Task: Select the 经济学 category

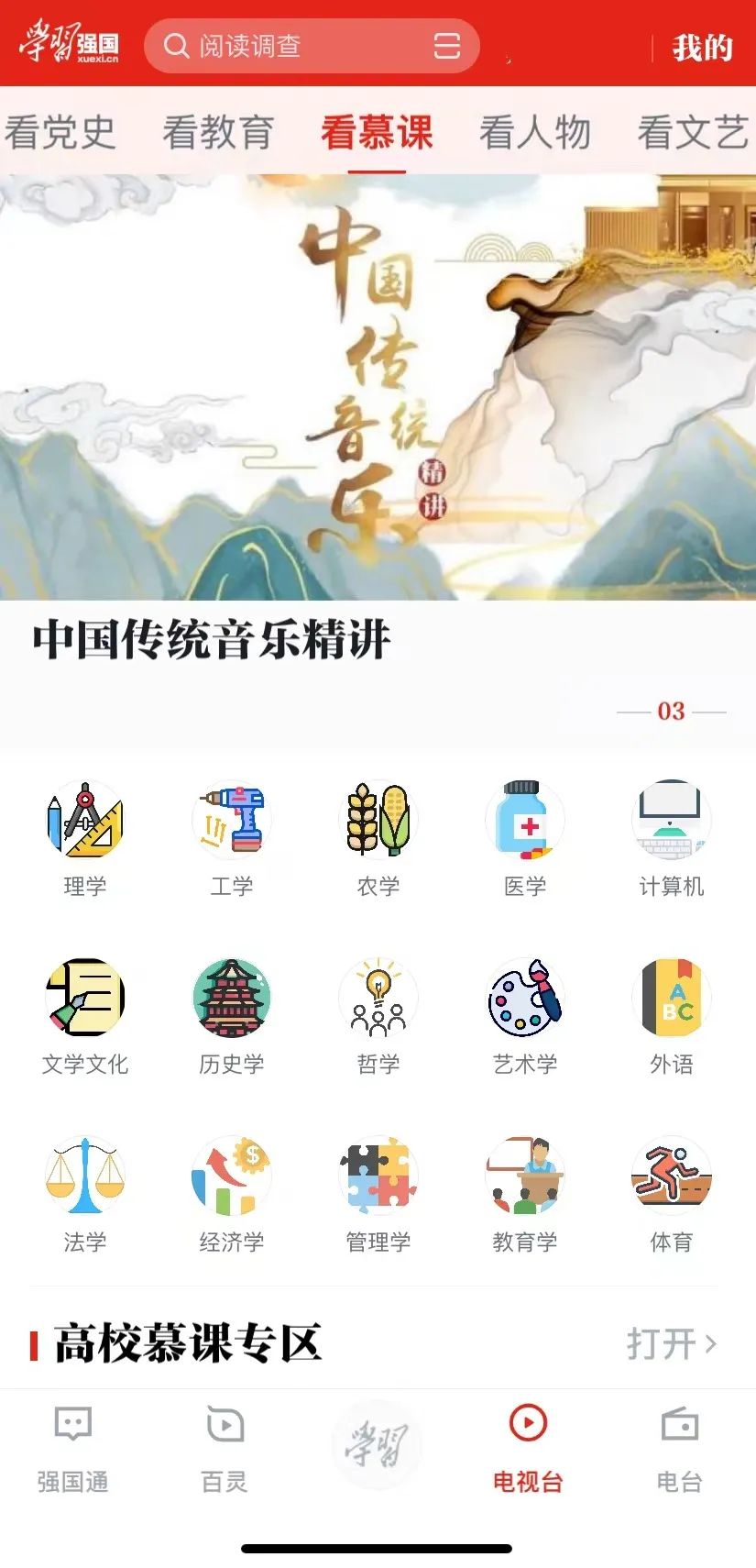Action: coord(231,1192)
